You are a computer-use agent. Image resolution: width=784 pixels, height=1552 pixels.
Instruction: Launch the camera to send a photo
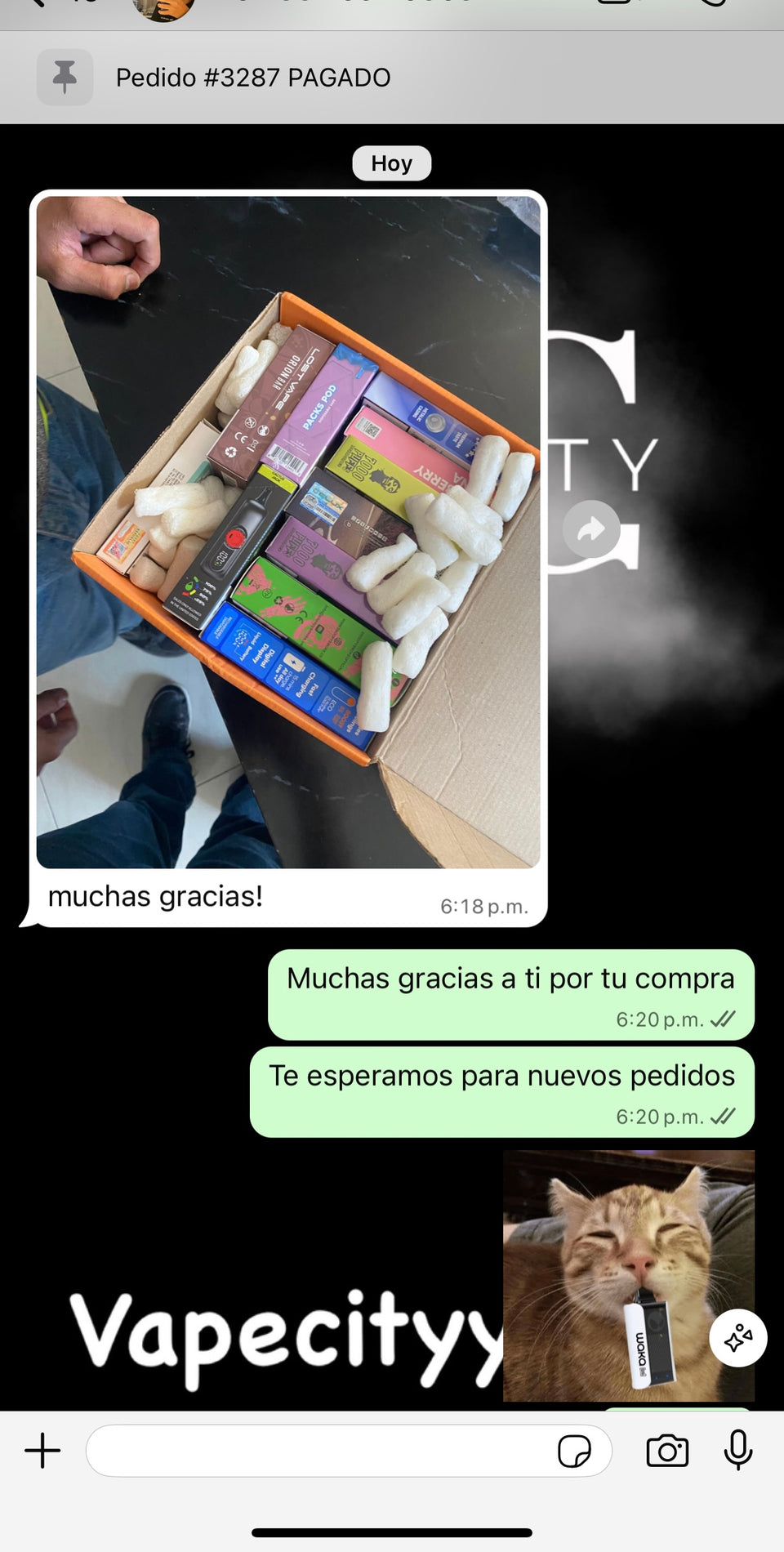coord(667,1451)
